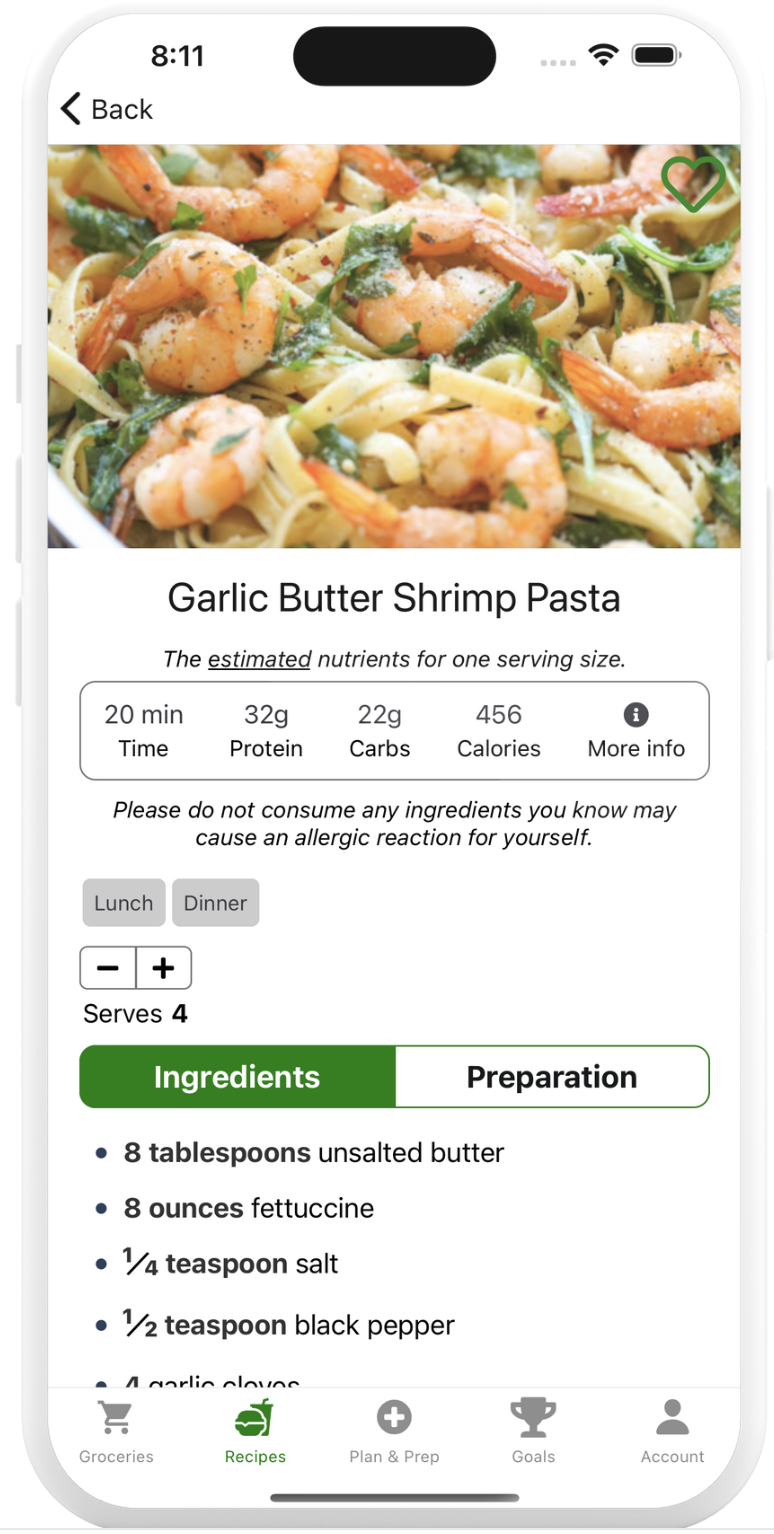774x1534 pixels.
Task: Select the Ingredients segment
Action: coord(237,1077)
